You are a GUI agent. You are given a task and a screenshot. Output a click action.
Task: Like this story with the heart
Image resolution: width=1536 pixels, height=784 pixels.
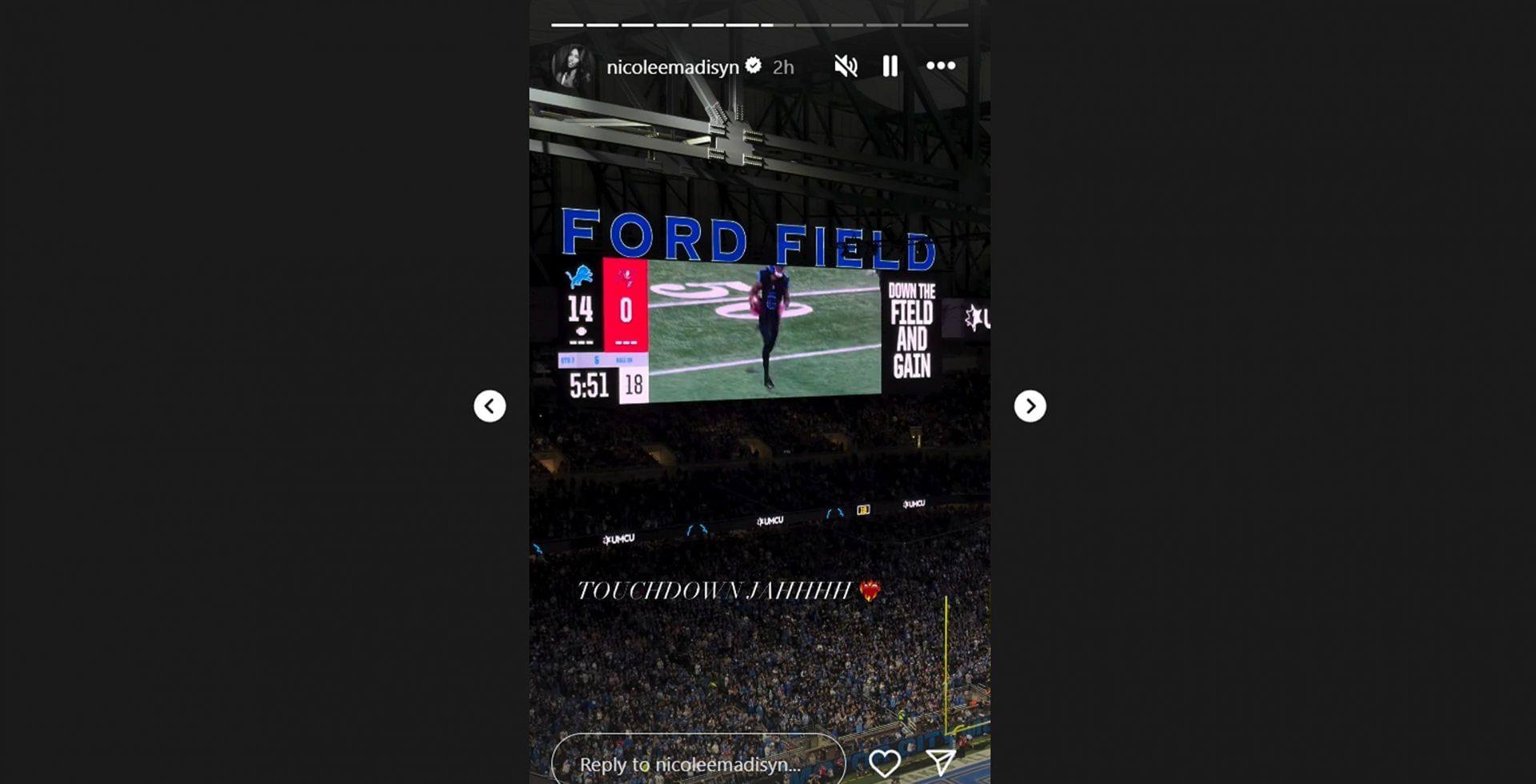885,763
